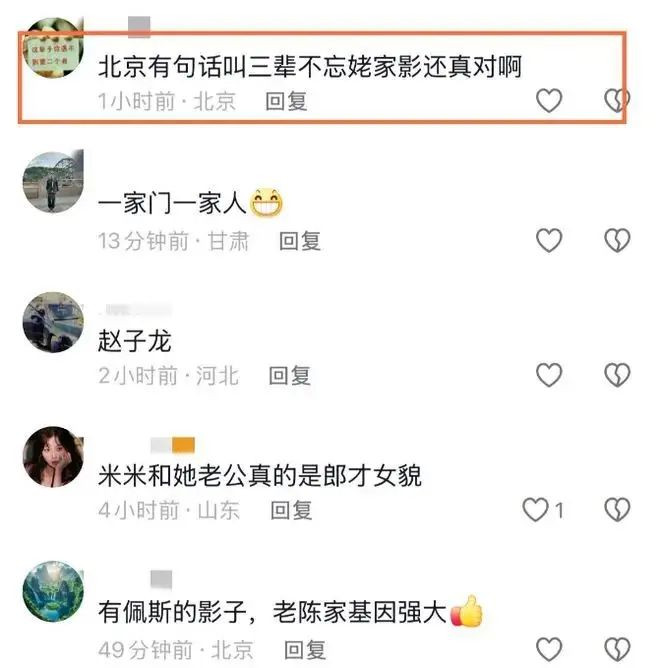
Task: Like the 三辈不忘姥家影 comment
Action: (x=549, y=100)
